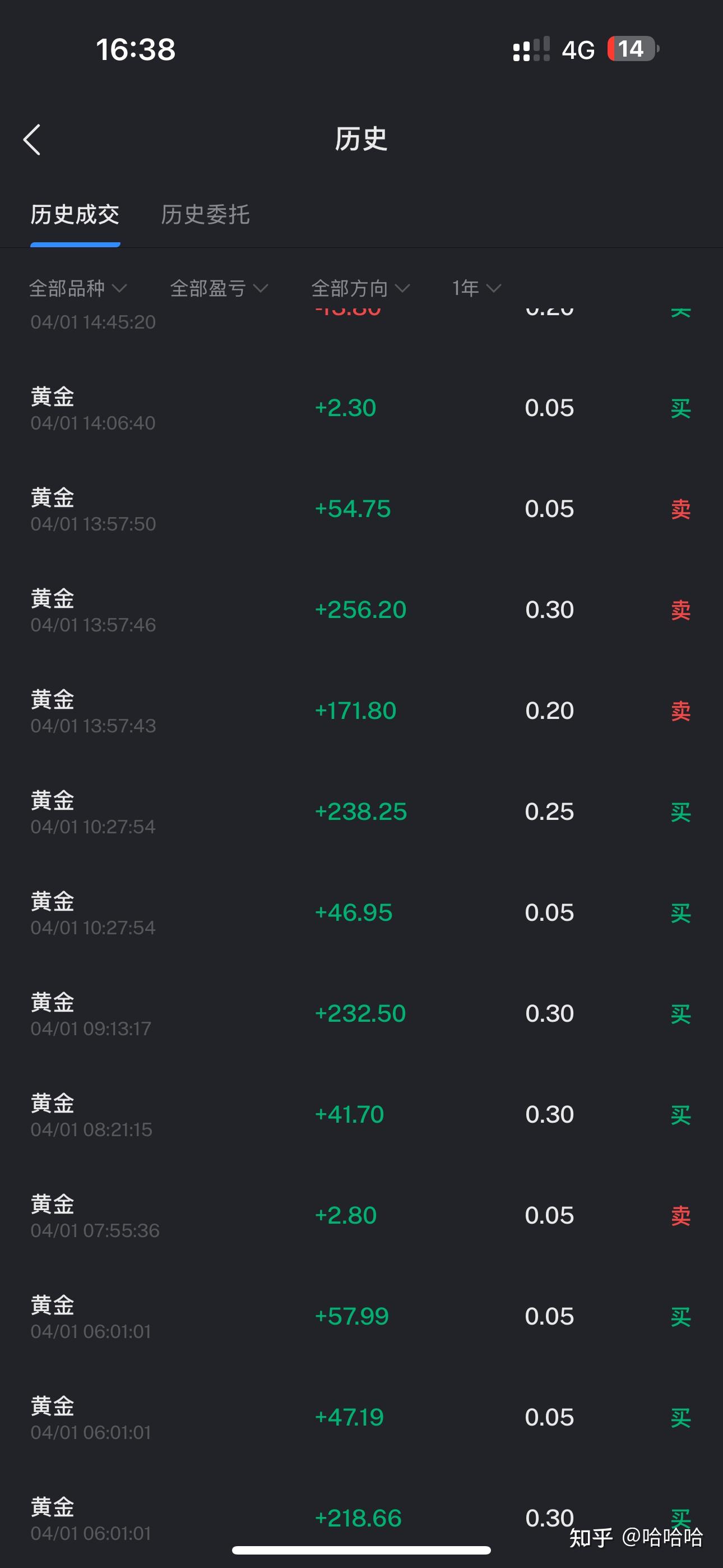Tap the cellular signal bars icon

click(x=532, y=49)
